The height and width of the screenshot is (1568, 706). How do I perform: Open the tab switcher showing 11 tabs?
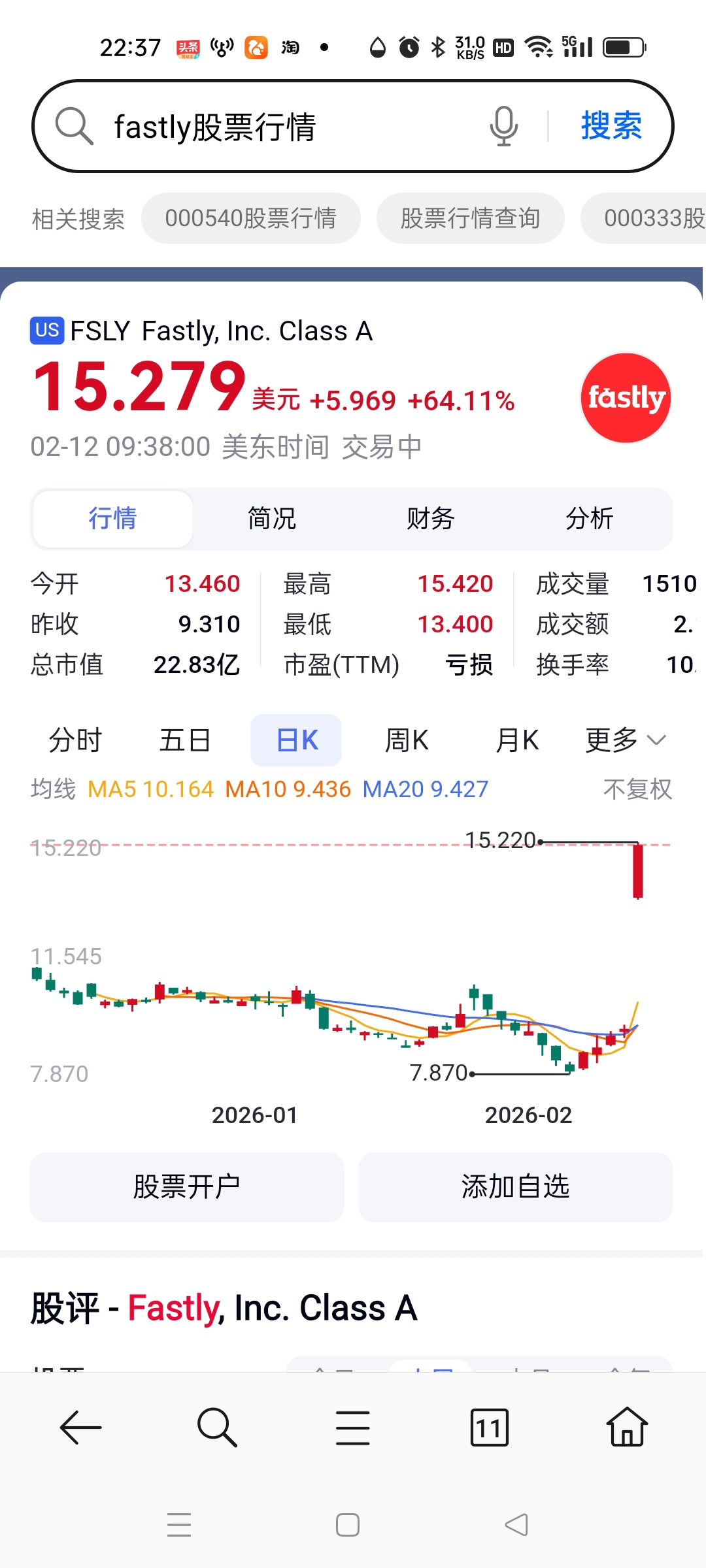point(490,1428)
